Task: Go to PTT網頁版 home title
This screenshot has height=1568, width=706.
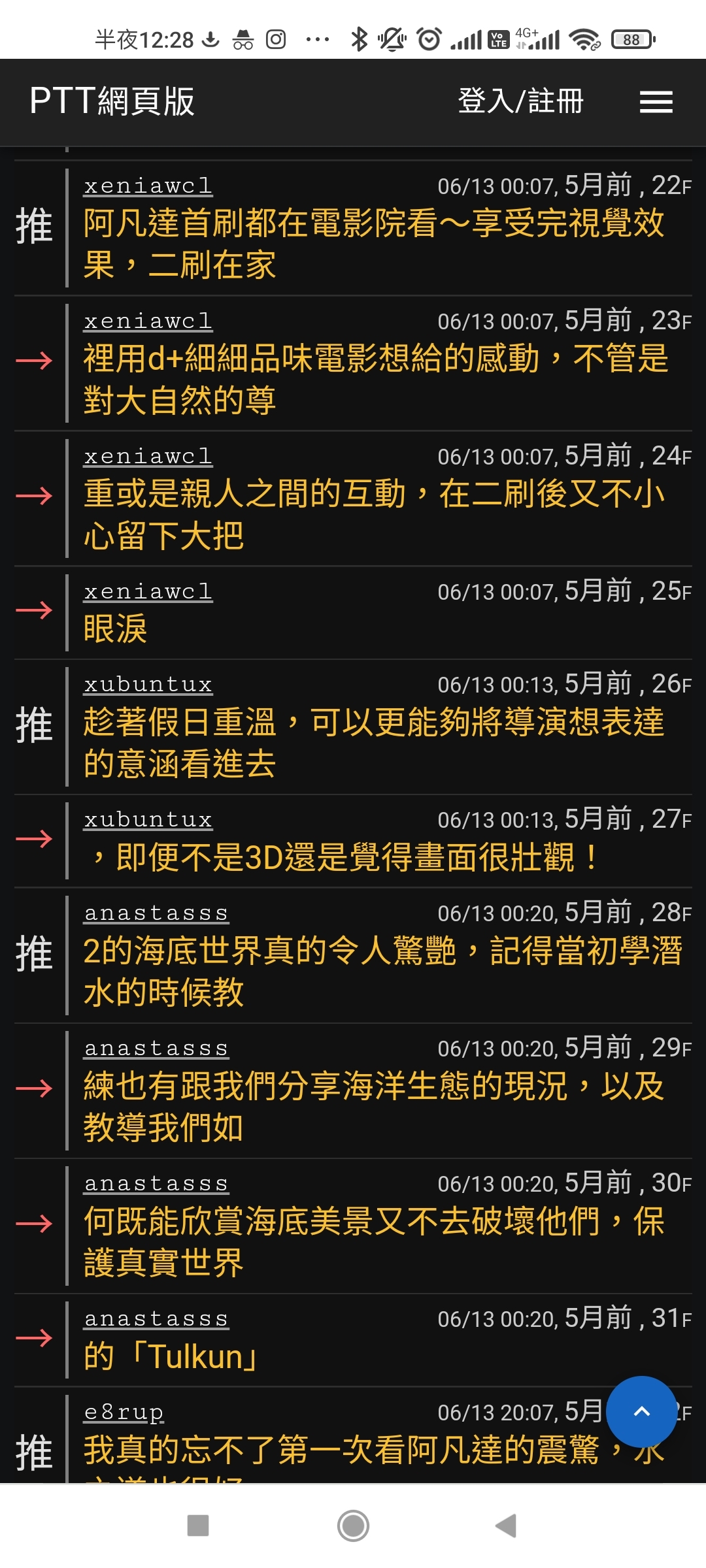Action: coord(112,101)
